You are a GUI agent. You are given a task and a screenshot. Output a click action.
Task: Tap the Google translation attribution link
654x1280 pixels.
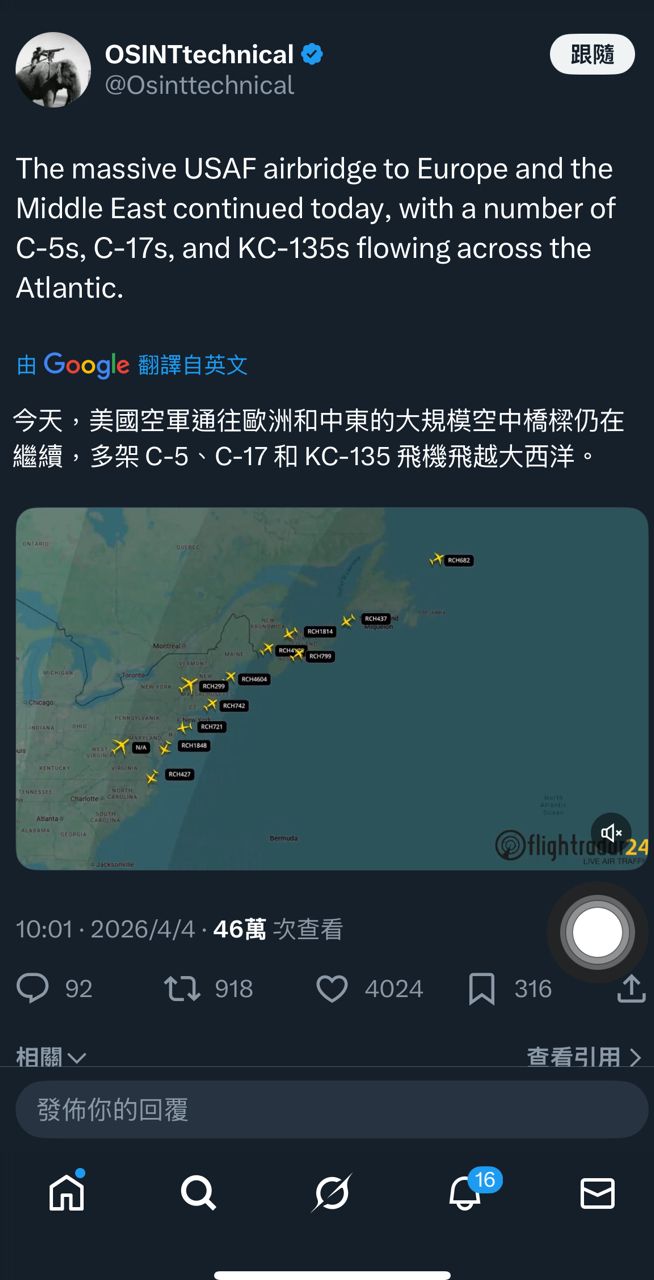pyautogui.click(x=132, y=365)
